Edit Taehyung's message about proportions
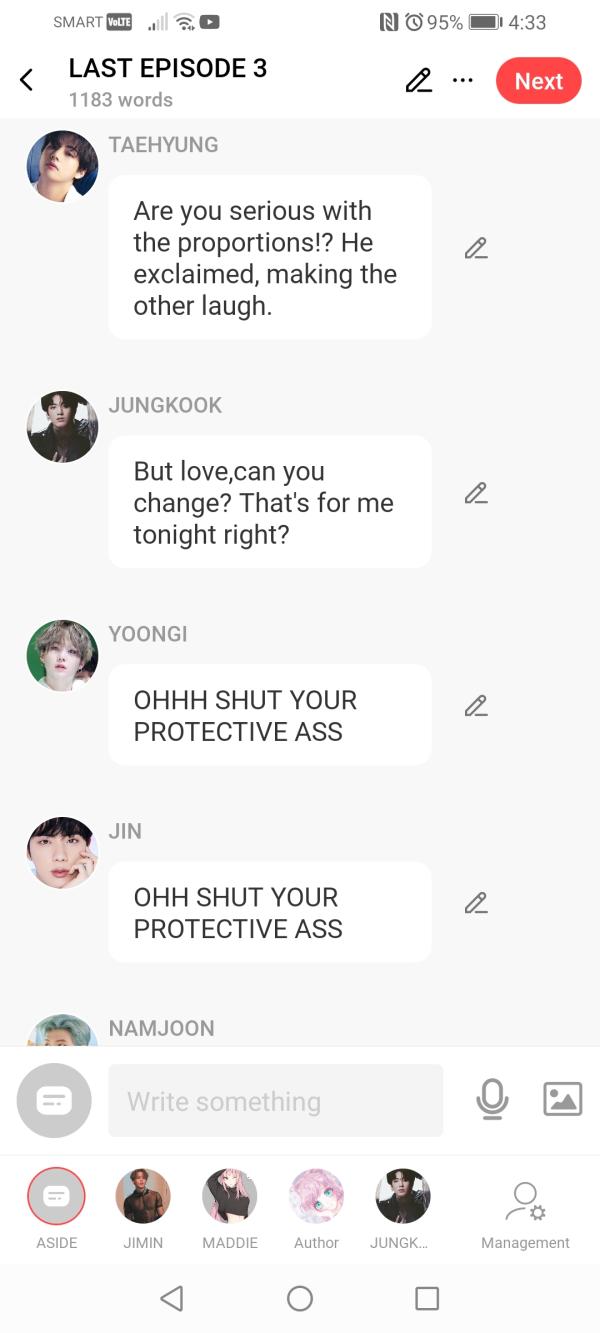This screenshot has width=600, height=1333. click(x=476, y=249)
